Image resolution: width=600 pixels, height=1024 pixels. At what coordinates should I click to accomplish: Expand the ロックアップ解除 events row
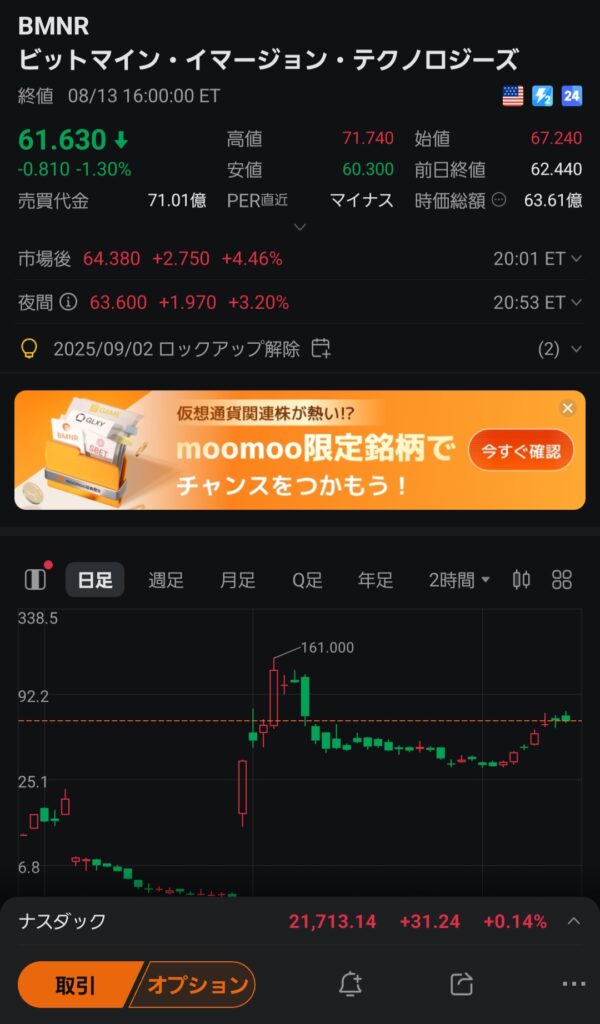pyautogui.click(x=575, y=349)
